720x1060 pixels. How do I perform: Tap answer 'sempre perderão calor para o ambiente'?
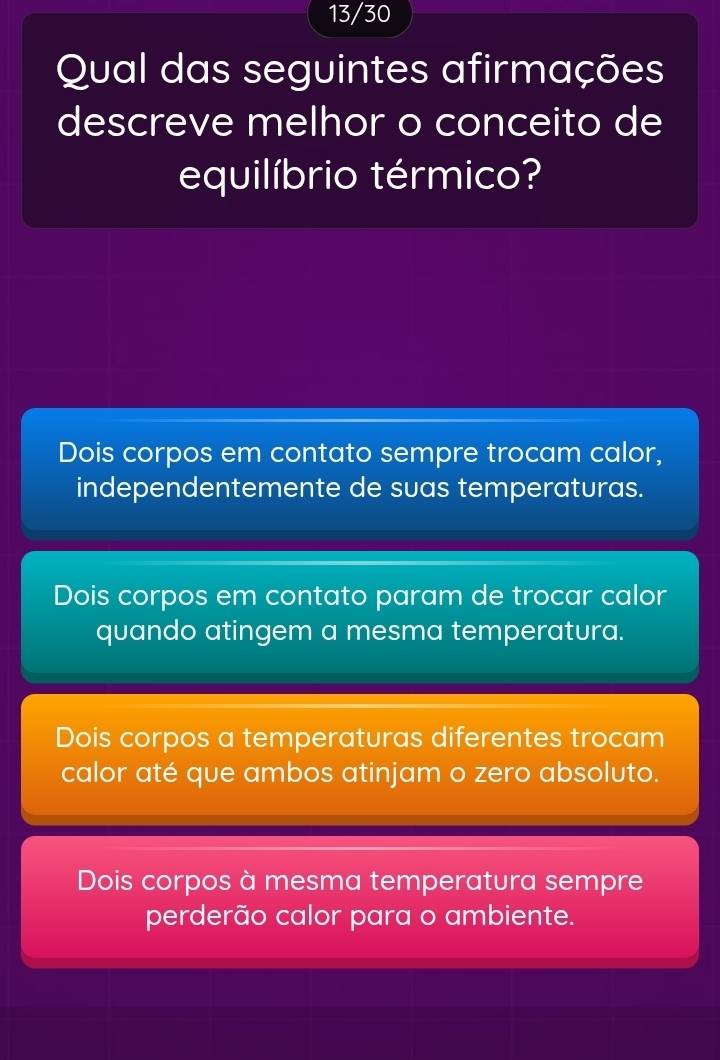tap(360, 898)
